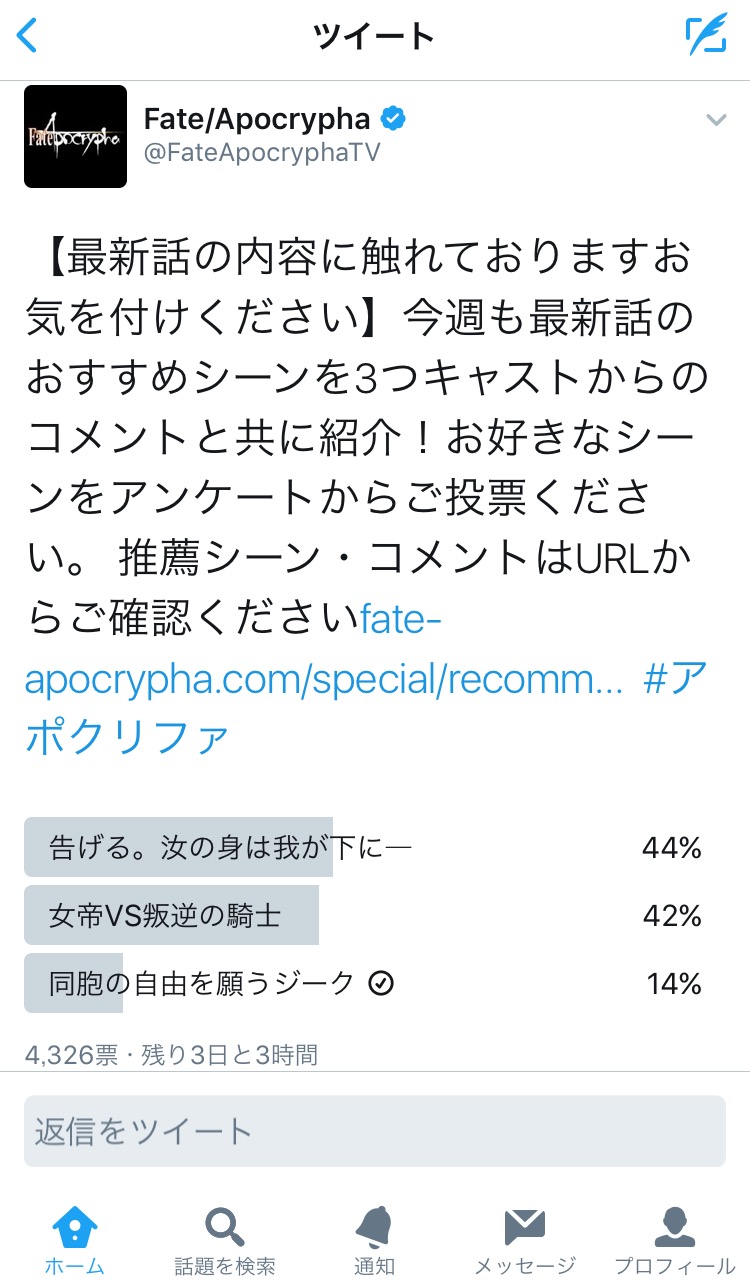
Task: Expand the tweet options chevron
Action: (715, 120)
